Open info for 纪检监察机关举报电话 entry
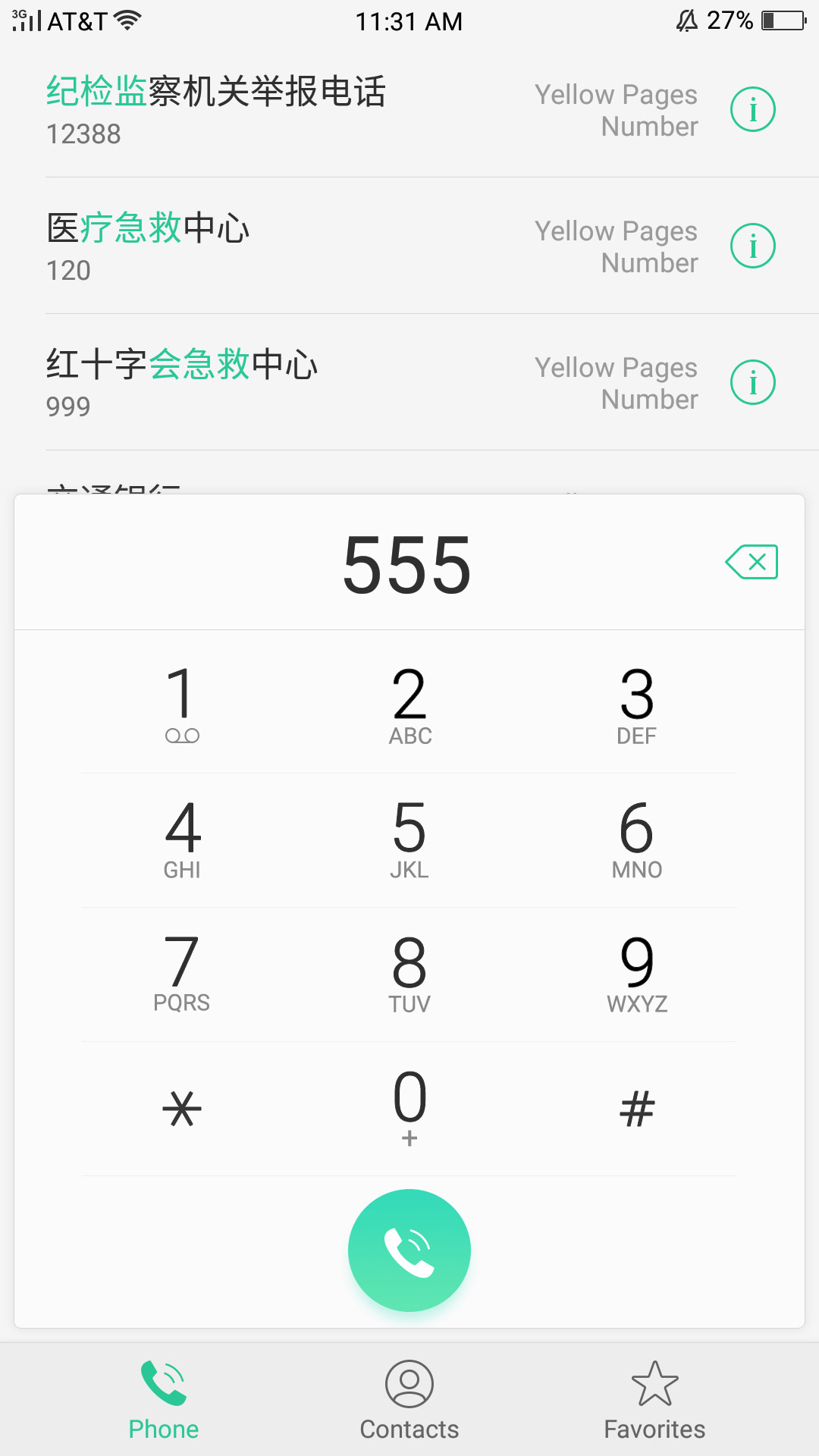 752,110
